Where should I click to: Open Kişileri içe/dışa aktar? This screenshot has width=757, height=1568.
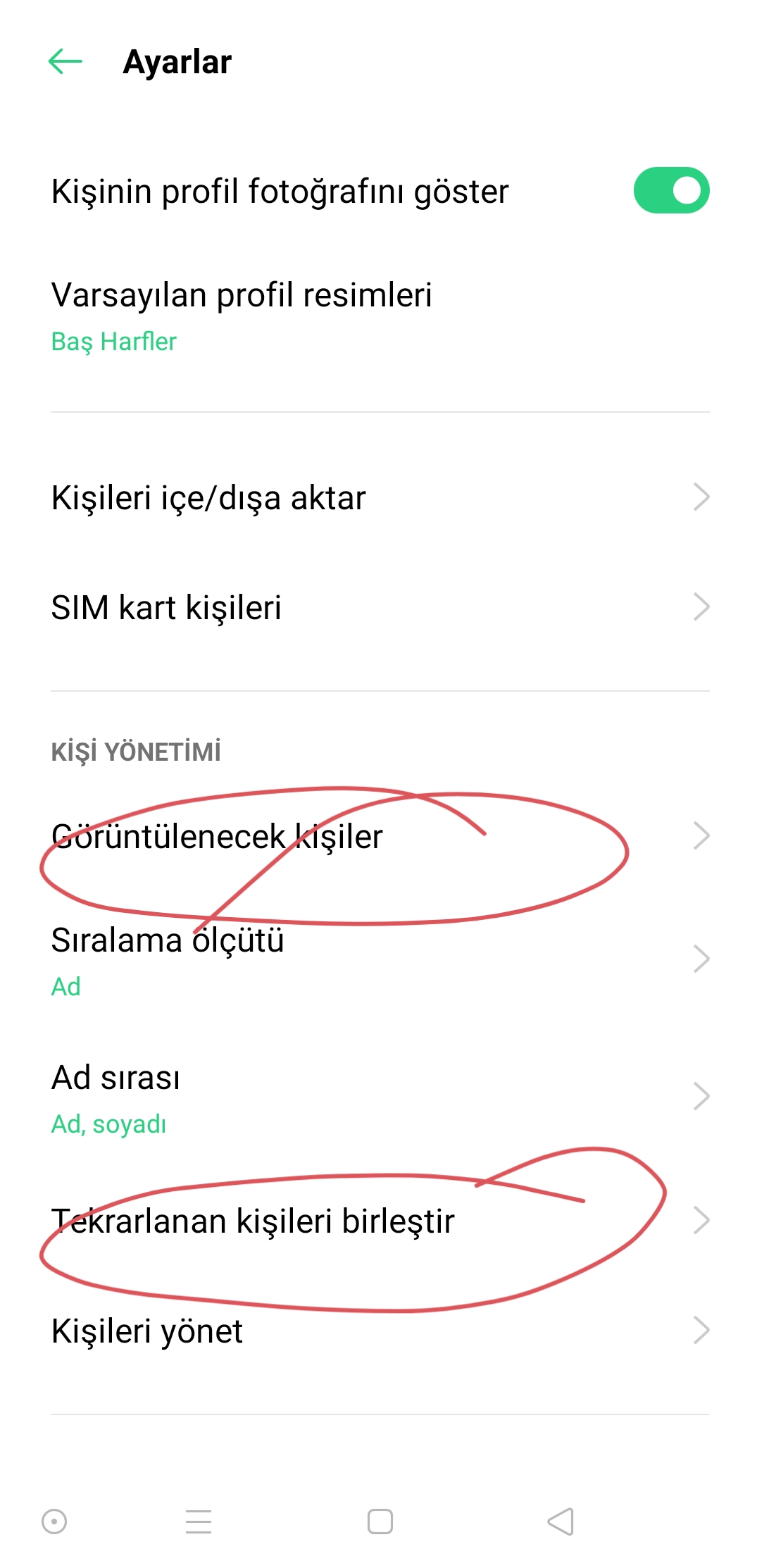379,497
